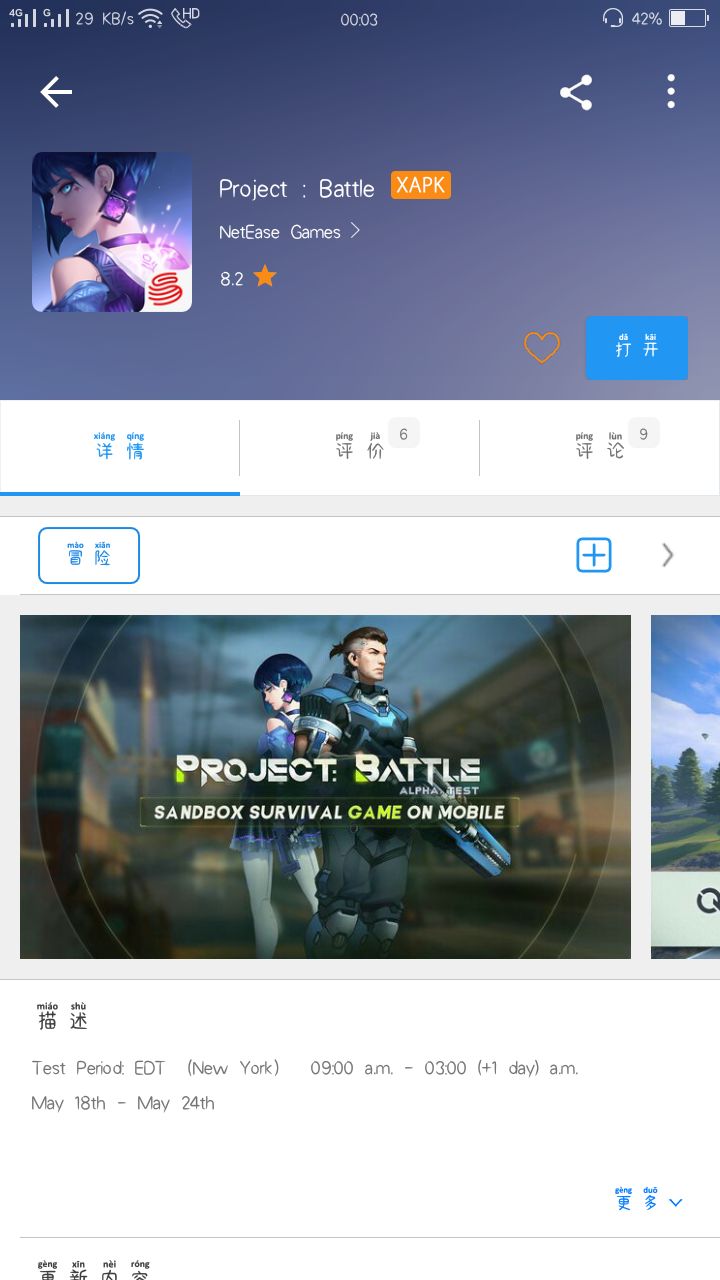Viewport: 720px width, 1280px height.
Task: Select the 详情 details tab
Action: (120, 447)
